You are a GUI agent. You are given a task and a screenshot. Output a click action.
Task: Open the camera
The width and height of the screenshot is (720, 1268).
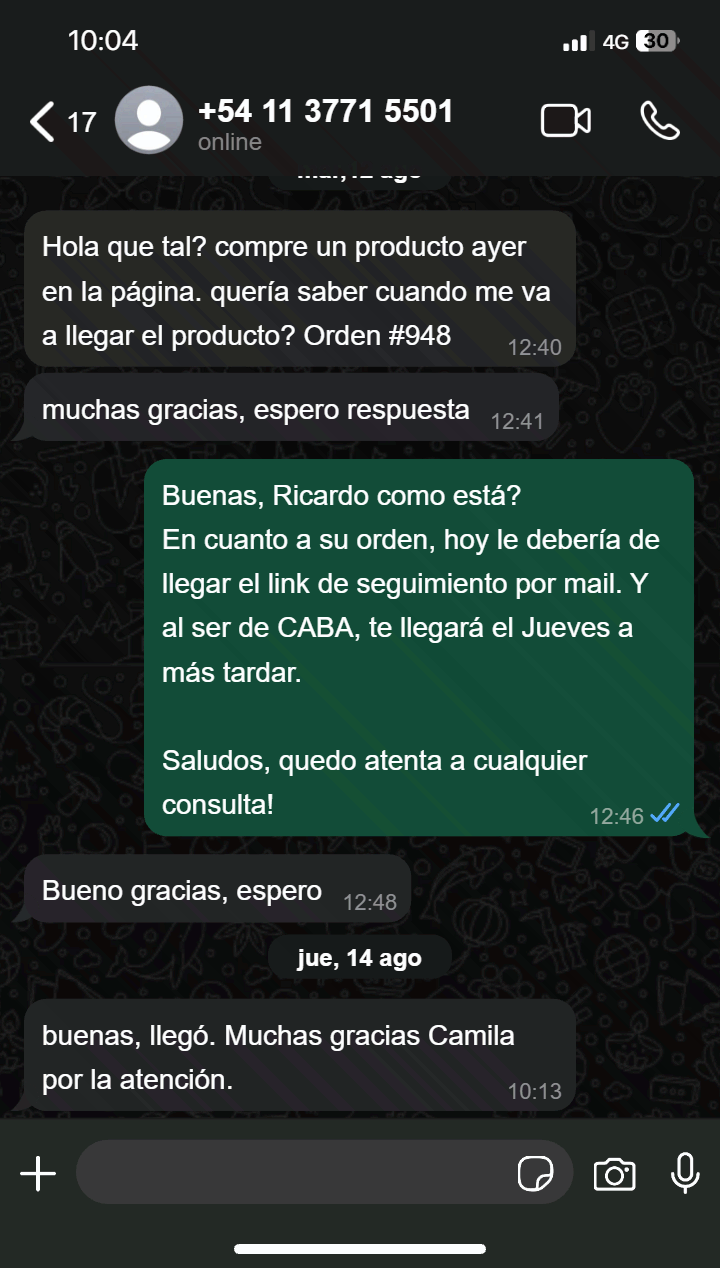pyautogui.click(x=614, y=1173)
